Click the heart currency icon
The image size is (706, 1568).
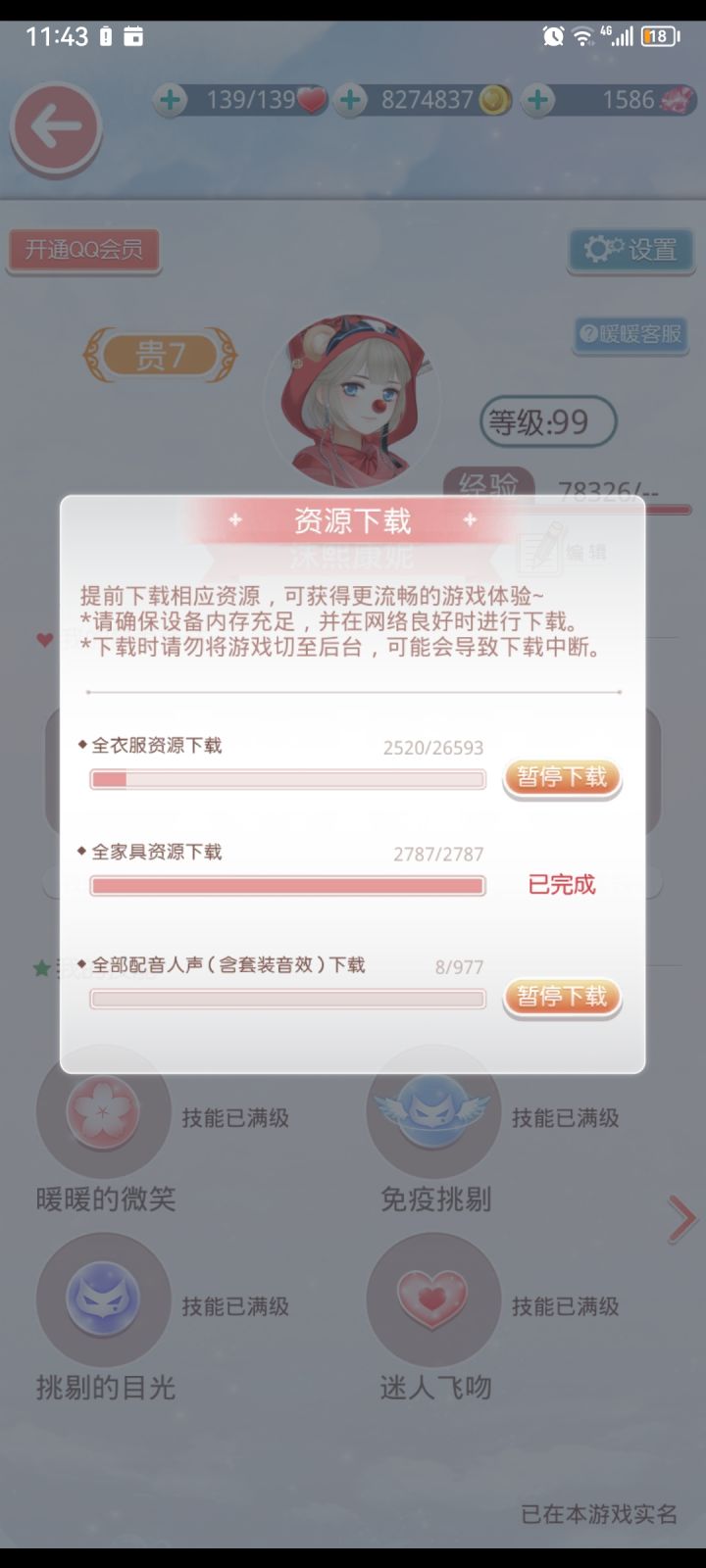click(312, 99)
